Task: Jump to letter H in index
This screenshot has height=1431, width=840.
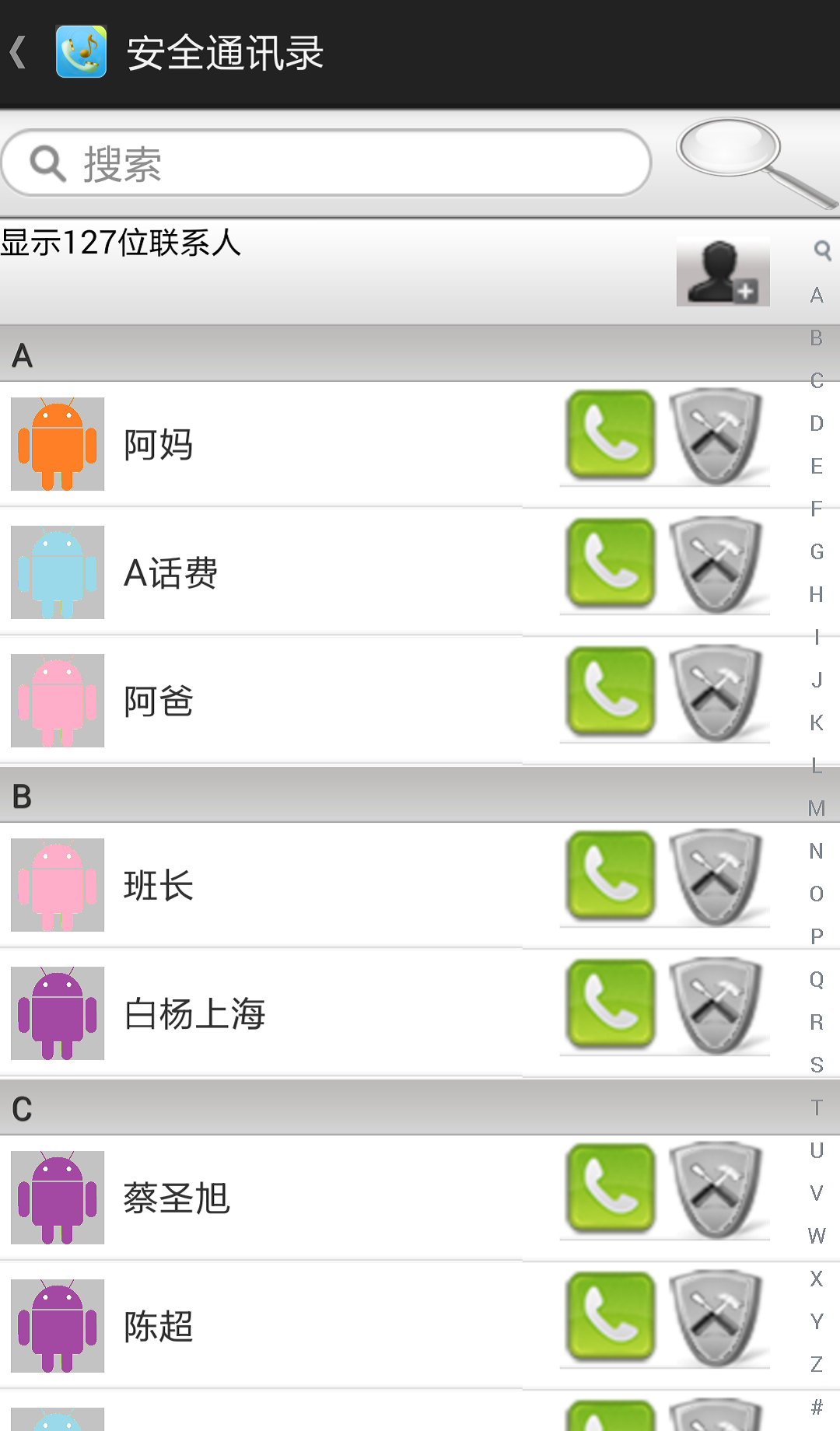Action: click(x=816, y=594)
